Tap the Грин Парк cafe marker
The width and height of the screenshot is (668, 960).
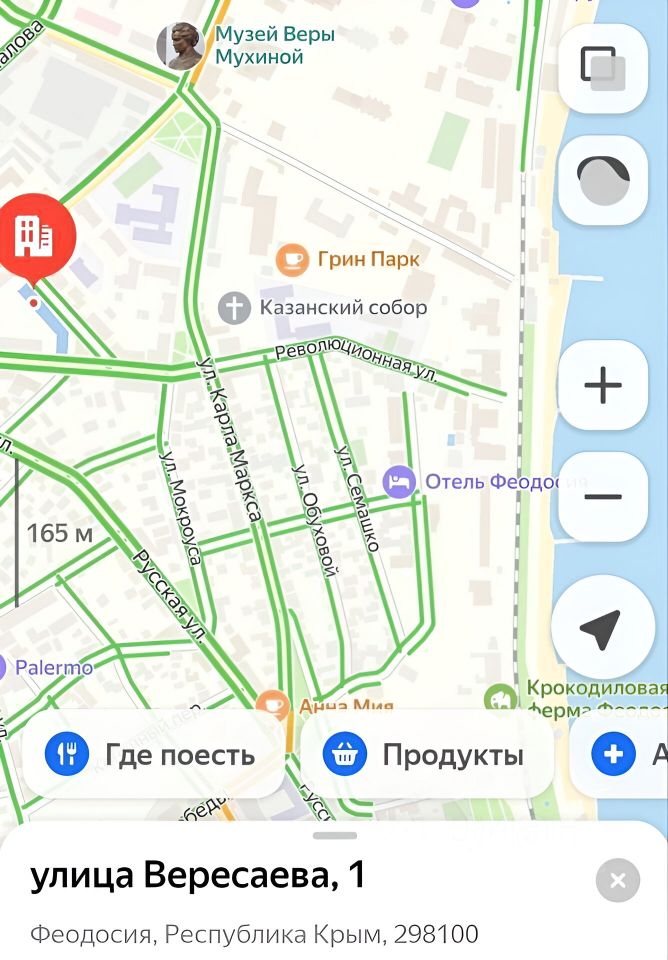[x=292, y=260]
